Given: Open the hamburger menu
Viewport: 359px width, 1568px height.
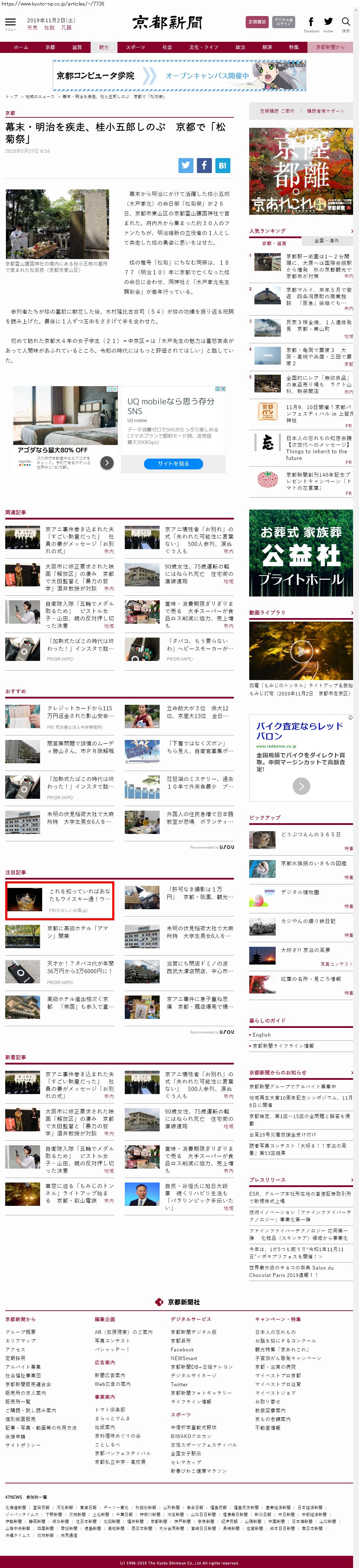Looking at the screenshot, I should 10,23.
